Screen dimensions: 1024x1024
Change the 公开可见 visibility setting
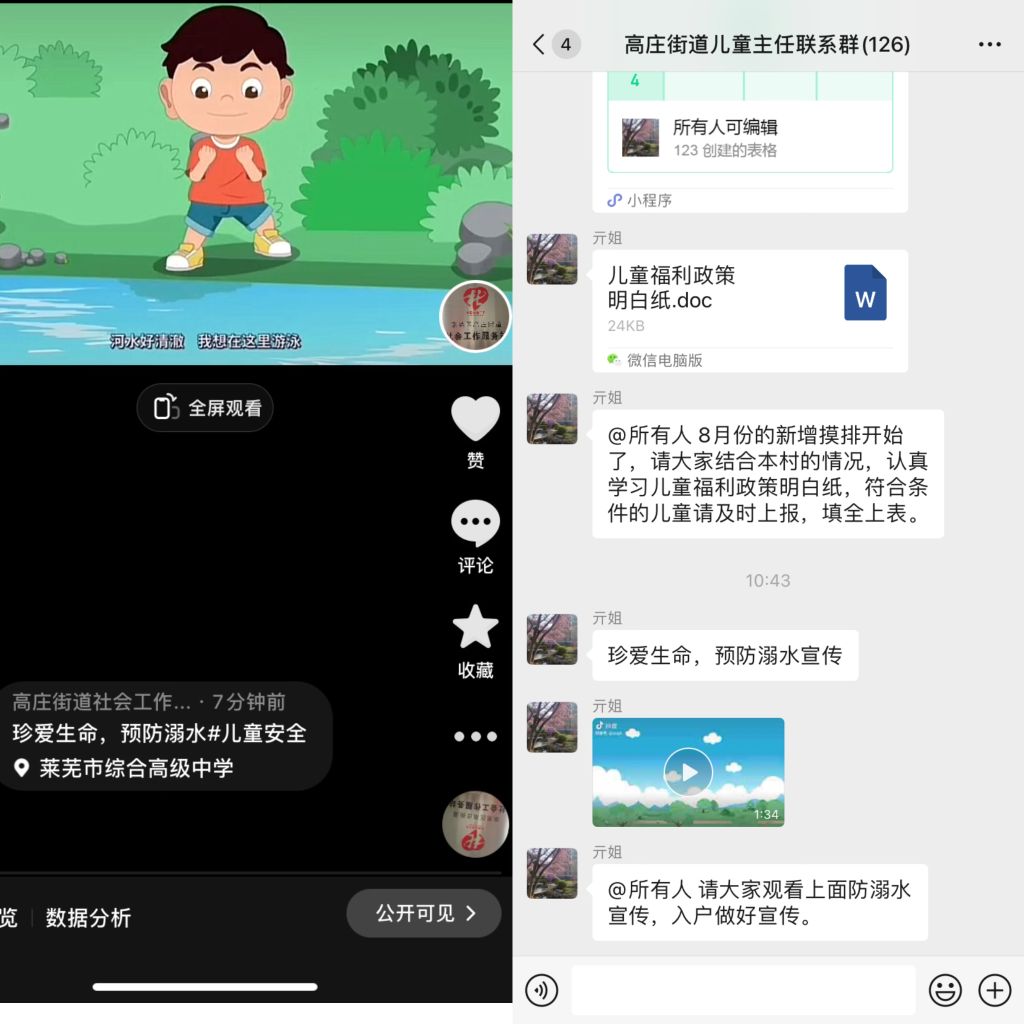pyautogui.click(x=424, y=914)
